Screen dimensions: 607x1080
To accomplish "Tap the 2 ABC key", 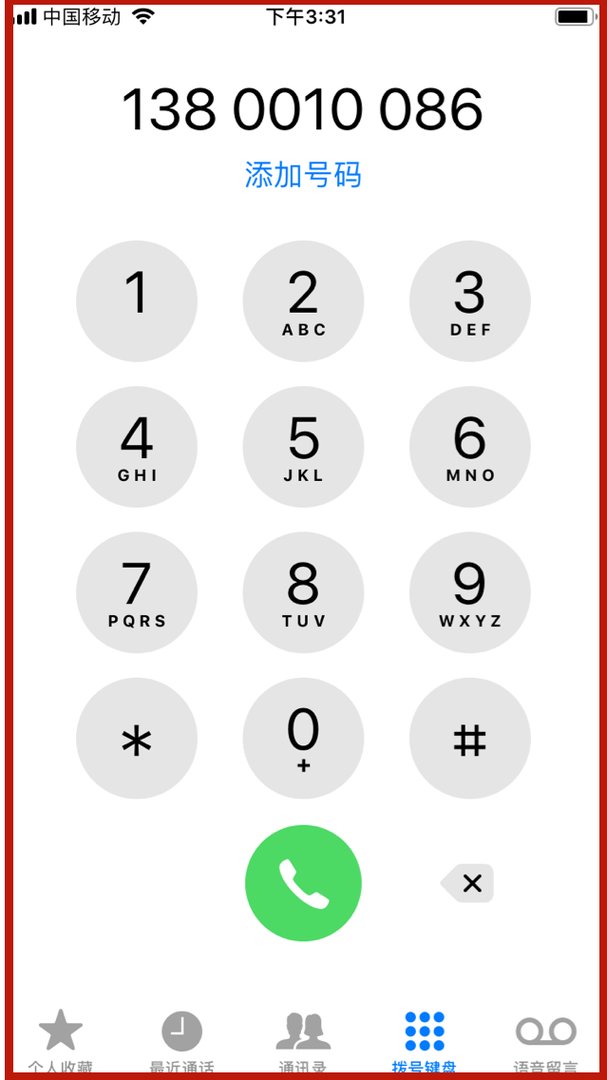I will pyautogui.click(x=303, y=301).
